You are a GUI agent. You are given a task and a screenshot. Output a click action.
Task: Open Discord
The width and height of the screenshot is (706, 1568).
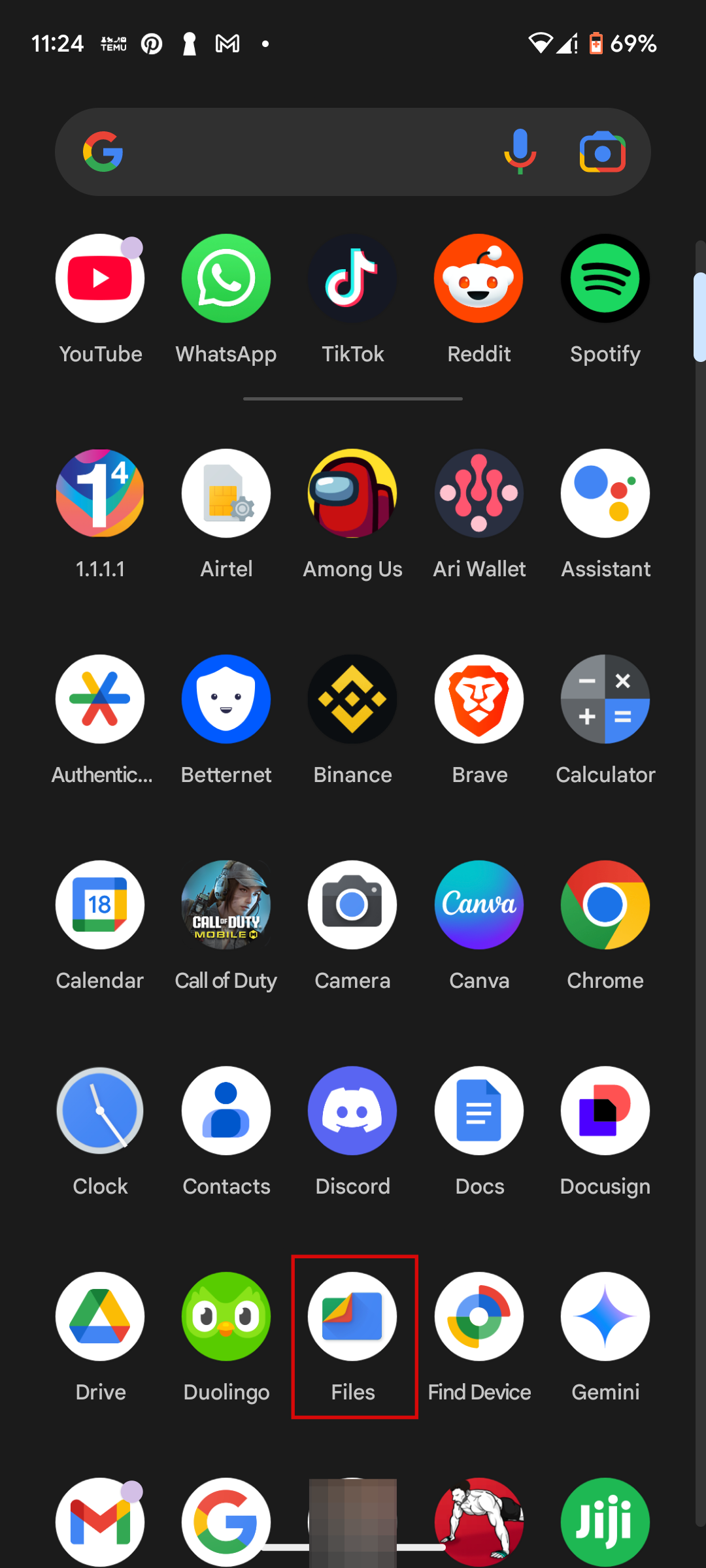click(352, 1111)
